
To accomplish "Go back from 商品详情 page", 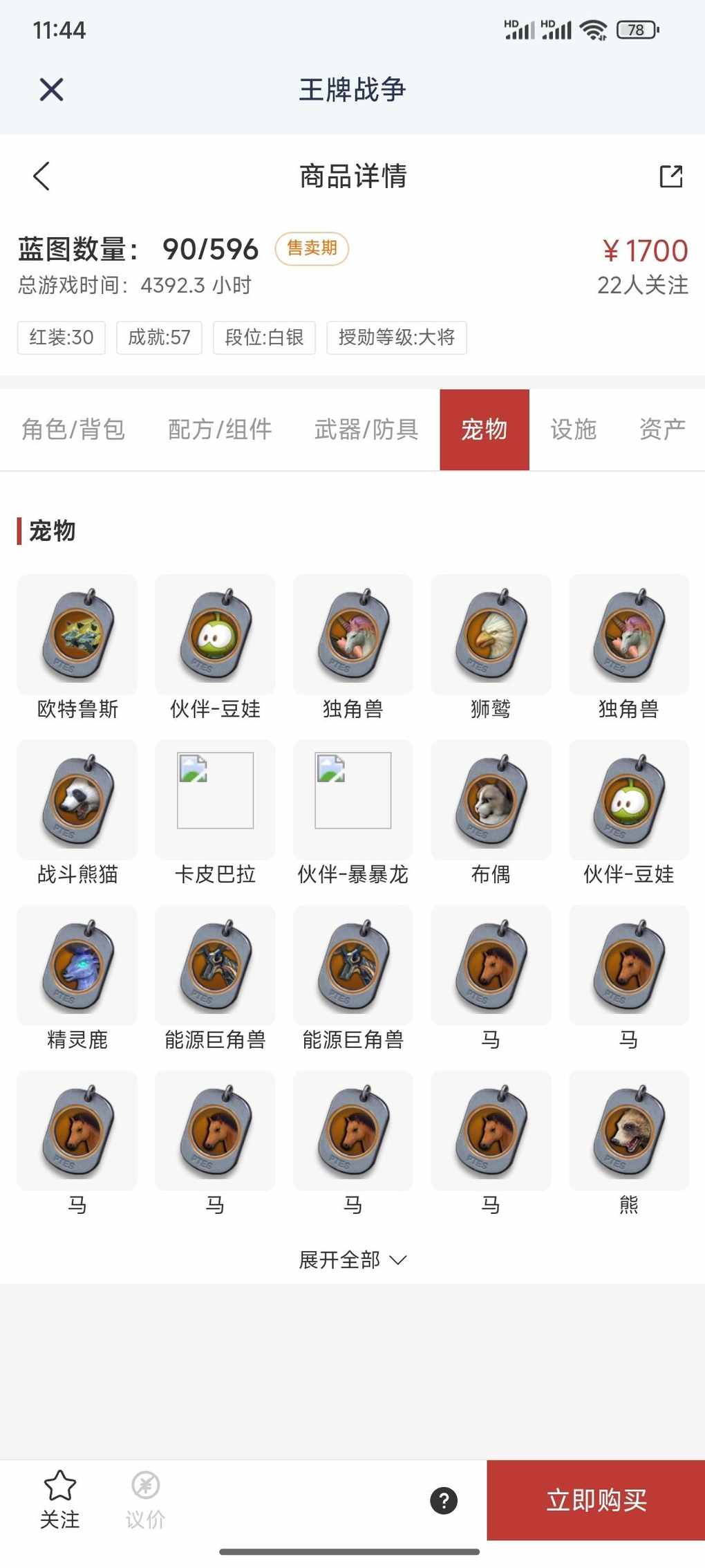I will pos(41,176).
